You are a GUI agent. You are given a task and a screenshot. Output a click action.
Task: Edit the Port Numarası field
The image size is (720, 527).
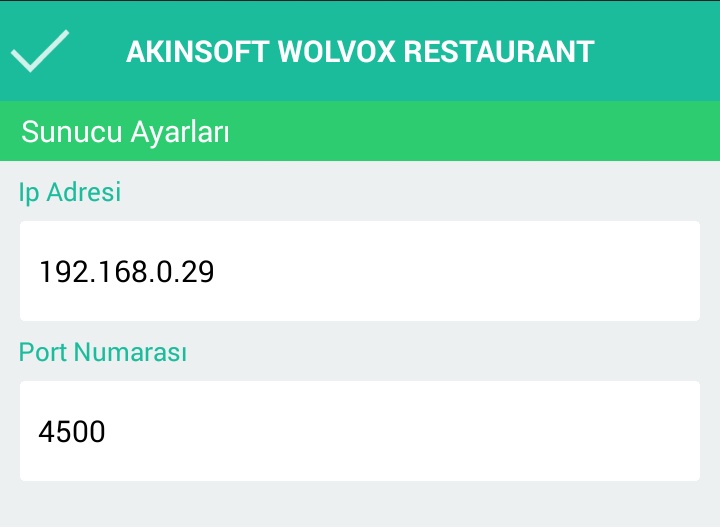(x=359, y=431)
